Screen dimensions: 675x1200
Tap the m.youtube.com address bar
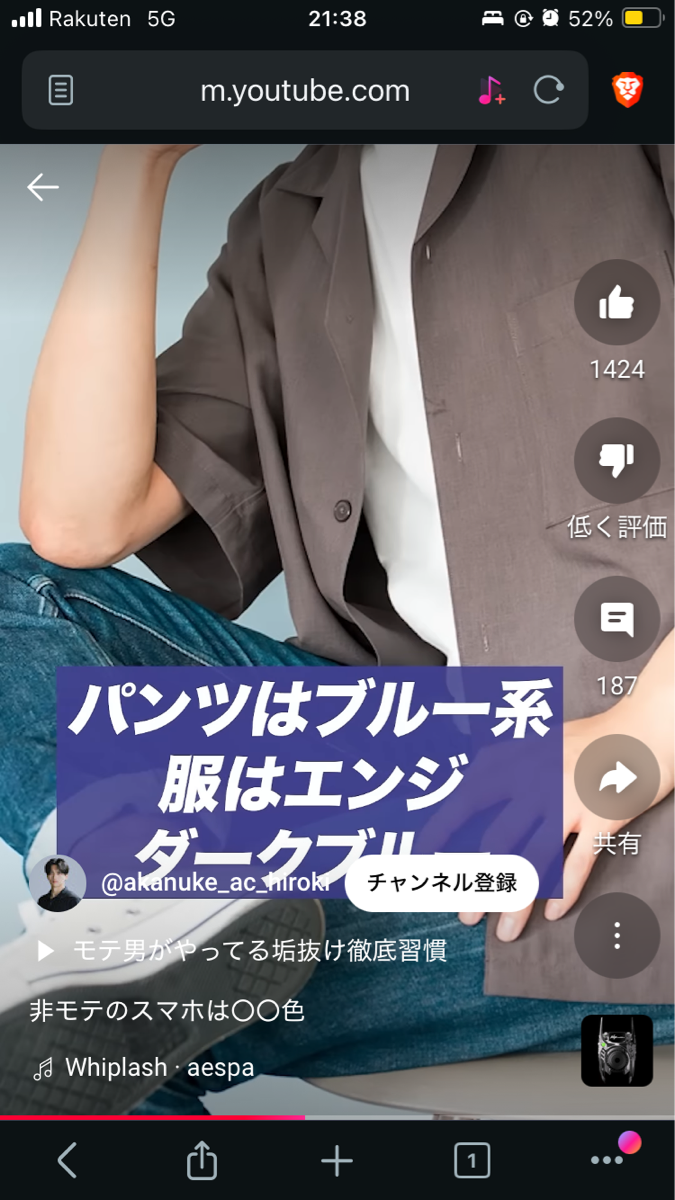tap(305, 91)
